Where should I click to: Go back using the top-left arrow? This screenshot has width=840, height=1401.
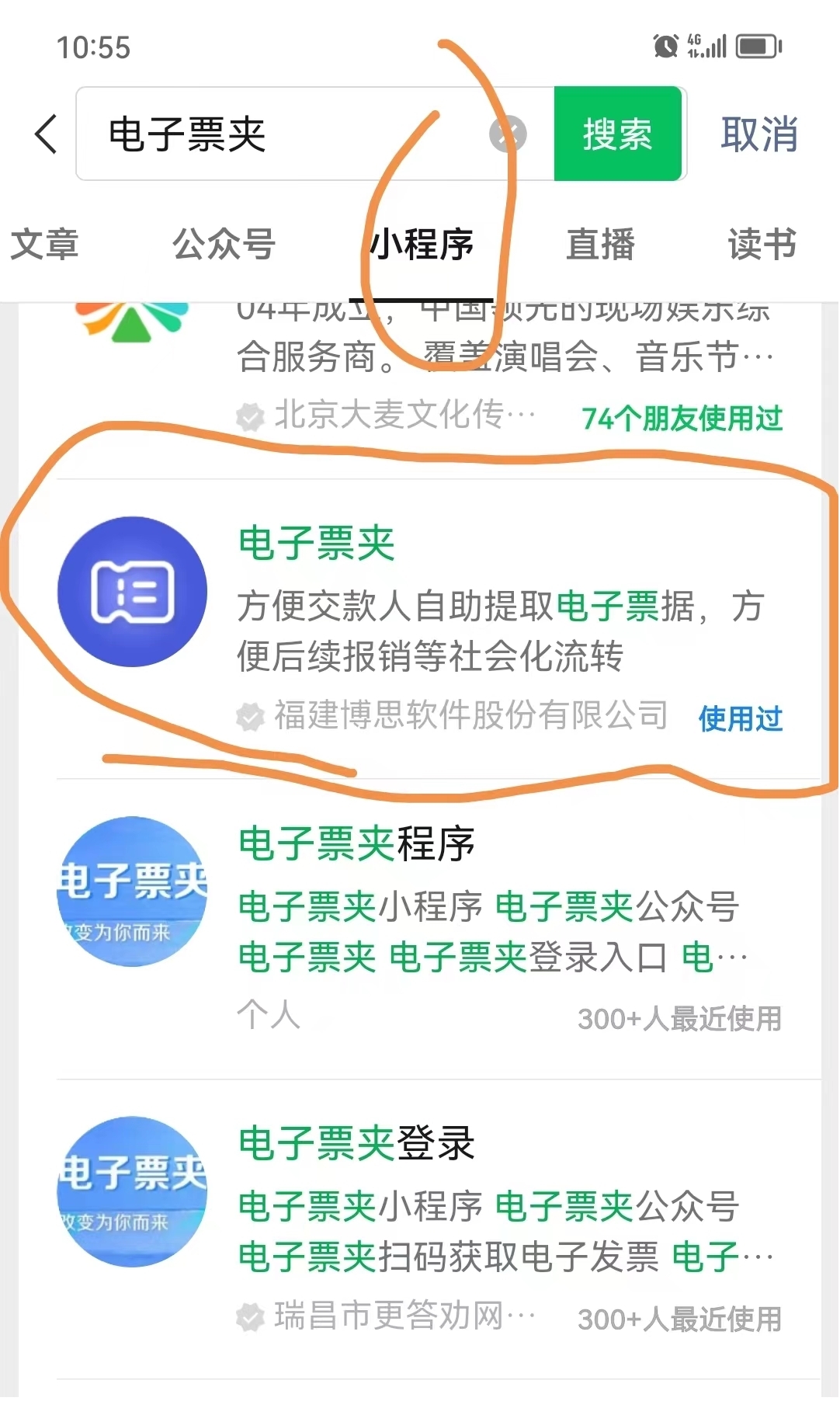click(x=47, y=134)
